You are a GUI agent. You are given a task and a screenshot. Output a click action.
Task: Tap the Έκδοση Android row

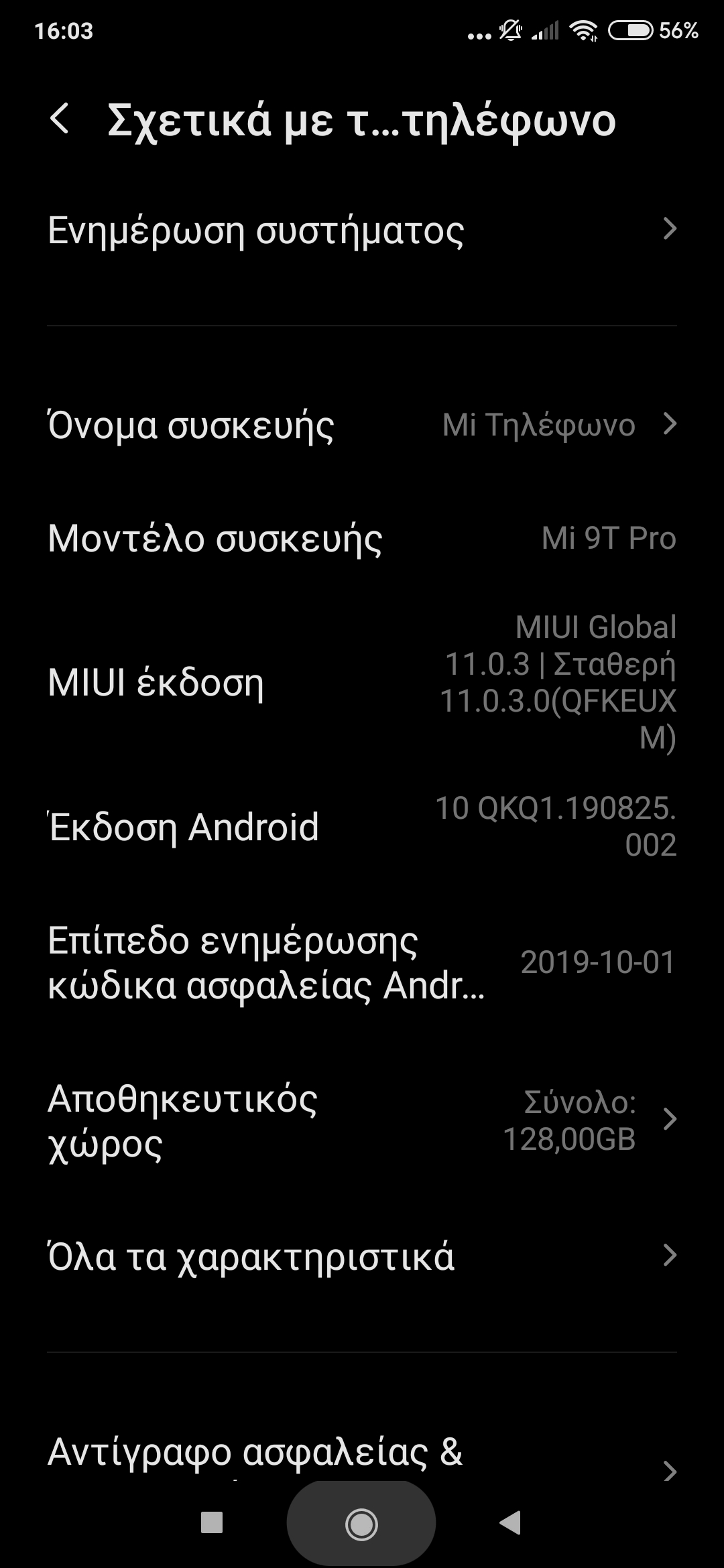click(362, 827)
